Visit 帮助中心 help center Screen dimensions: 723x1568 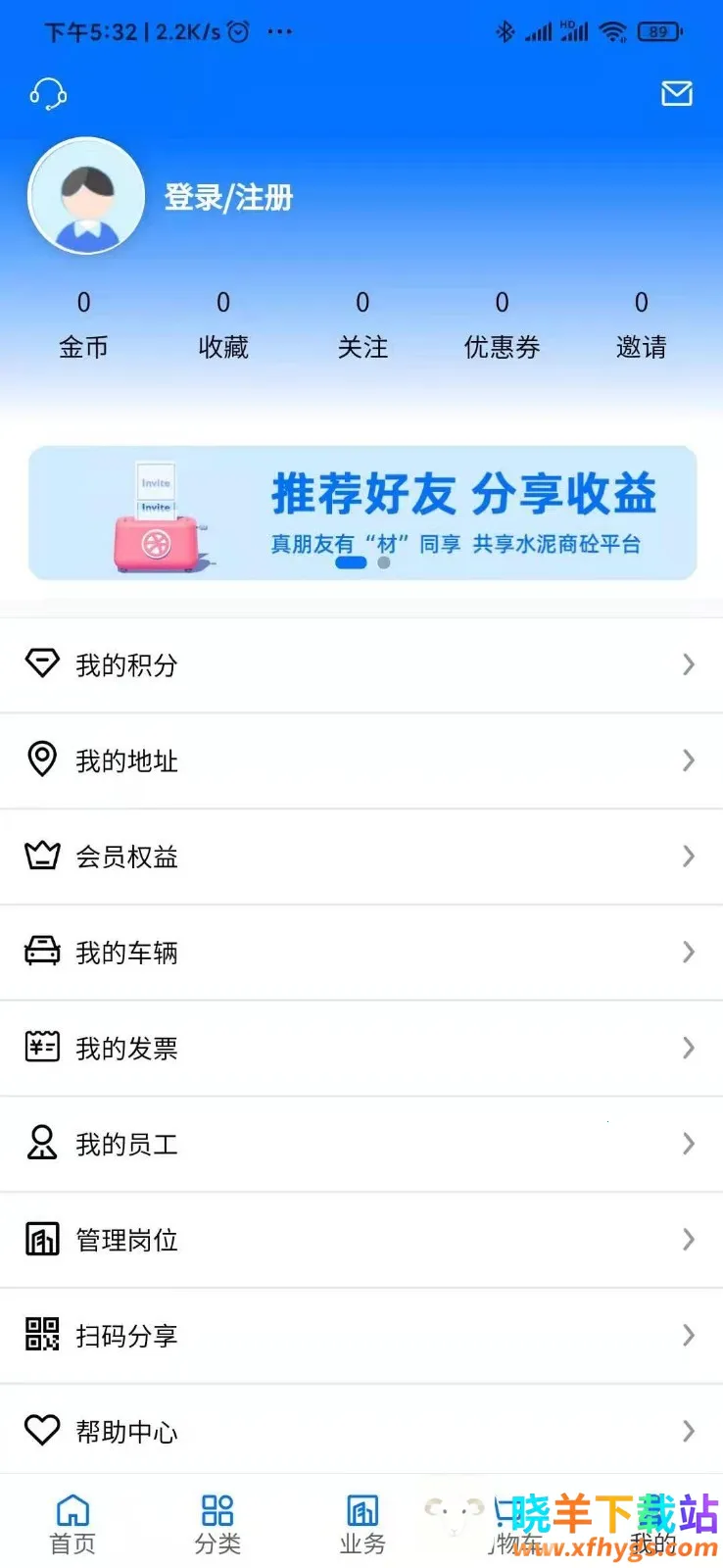[x=361, y=1431]
